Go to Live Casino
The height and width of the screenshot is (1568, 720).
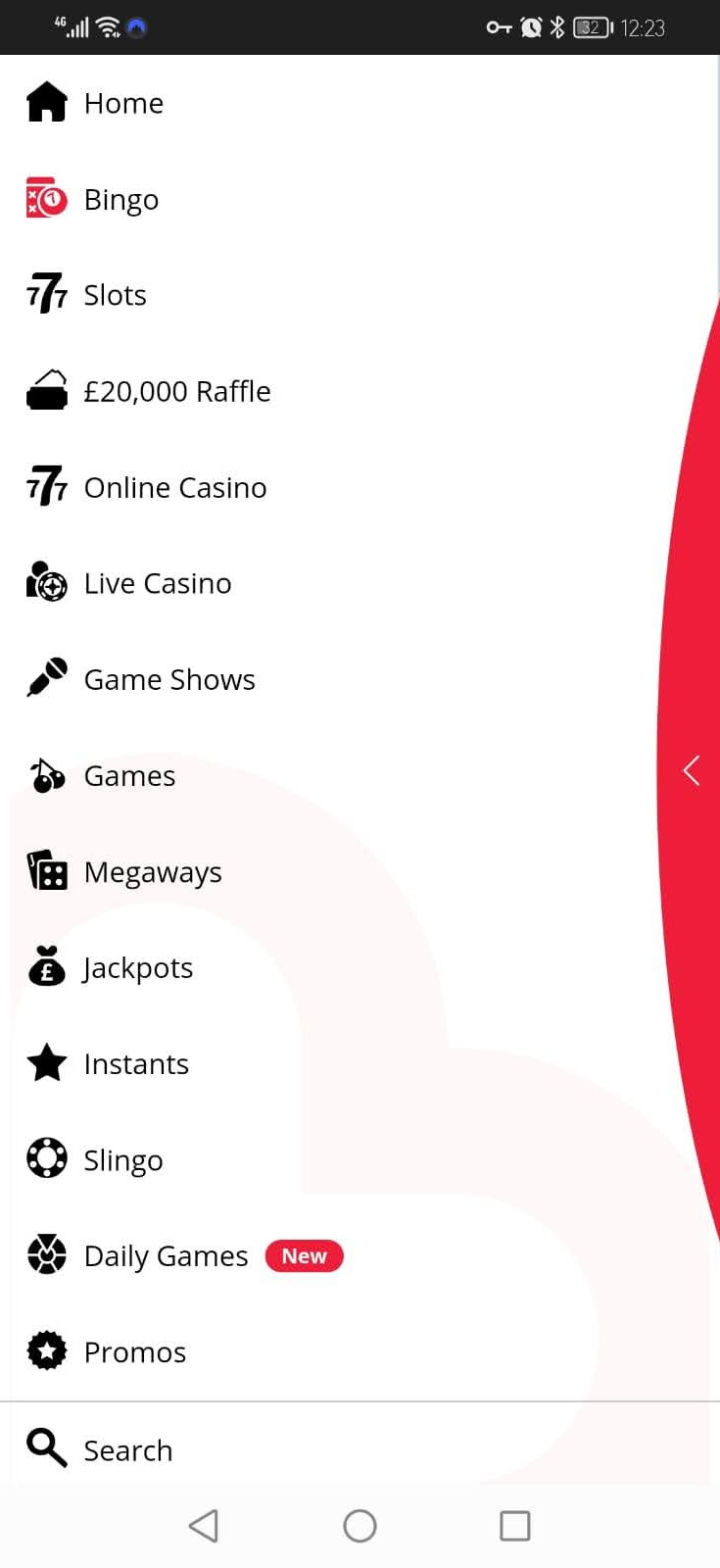[x=157, y=583]
